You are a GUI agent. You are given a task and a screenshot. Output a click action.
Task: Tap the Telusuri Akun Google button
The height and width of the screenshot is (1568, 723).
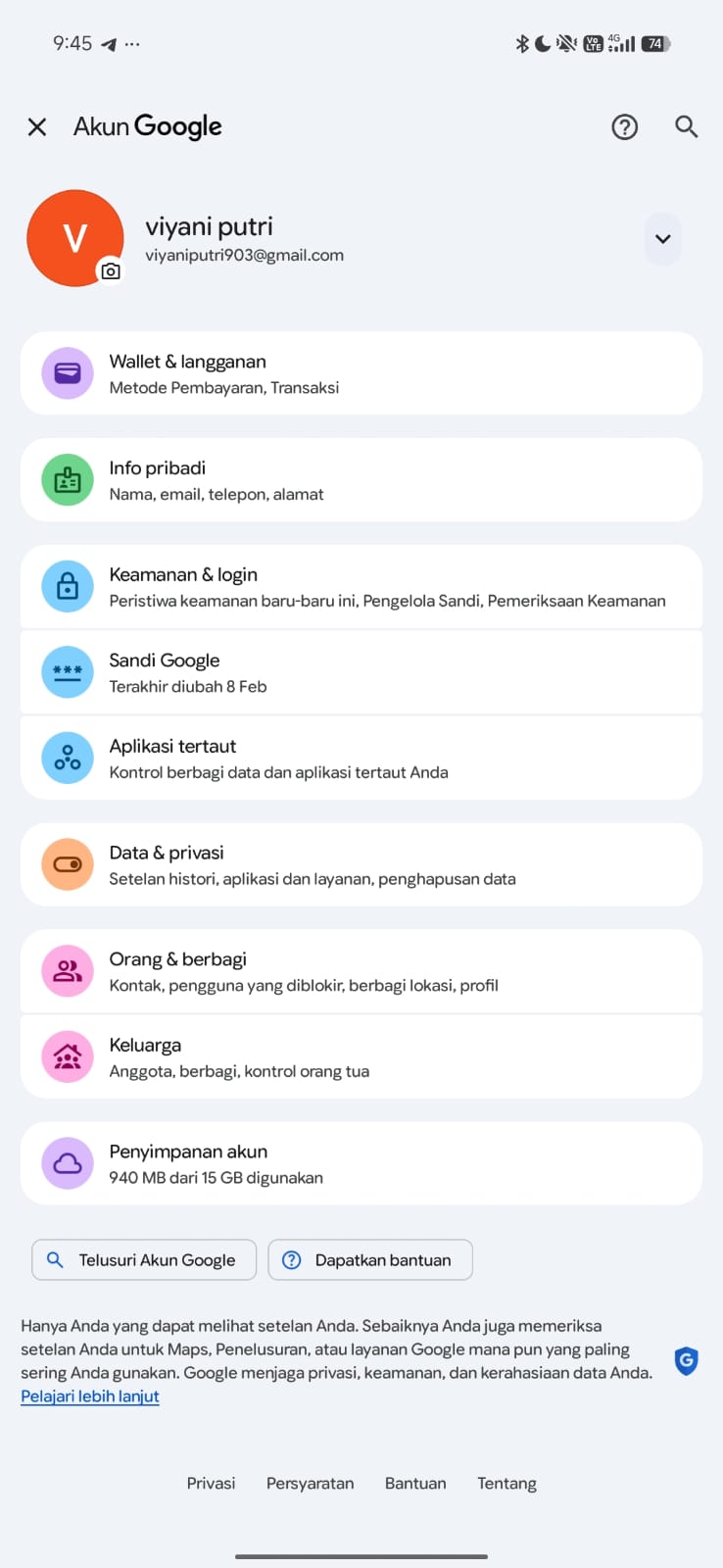(x=144, y=1260)
